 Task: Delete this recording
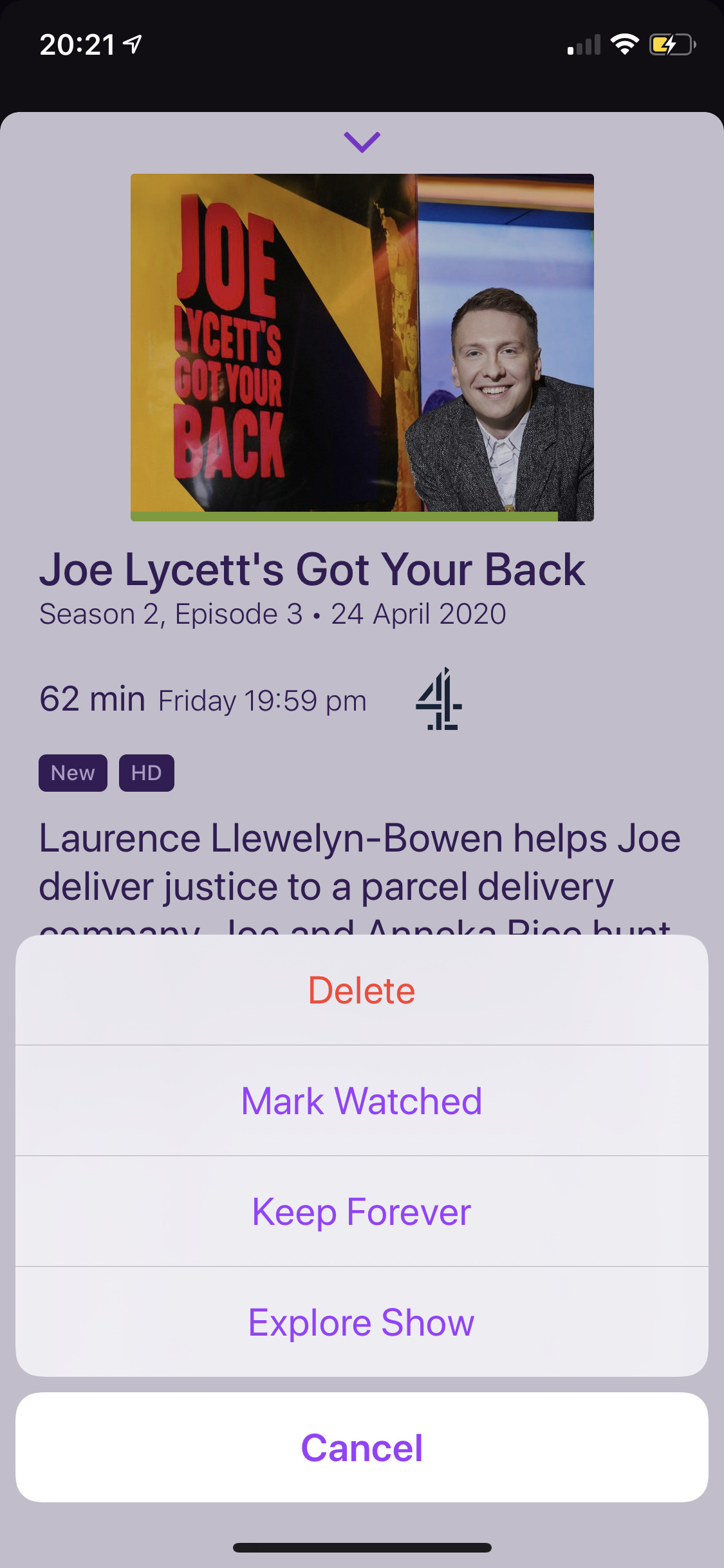(x=362, y=990)
